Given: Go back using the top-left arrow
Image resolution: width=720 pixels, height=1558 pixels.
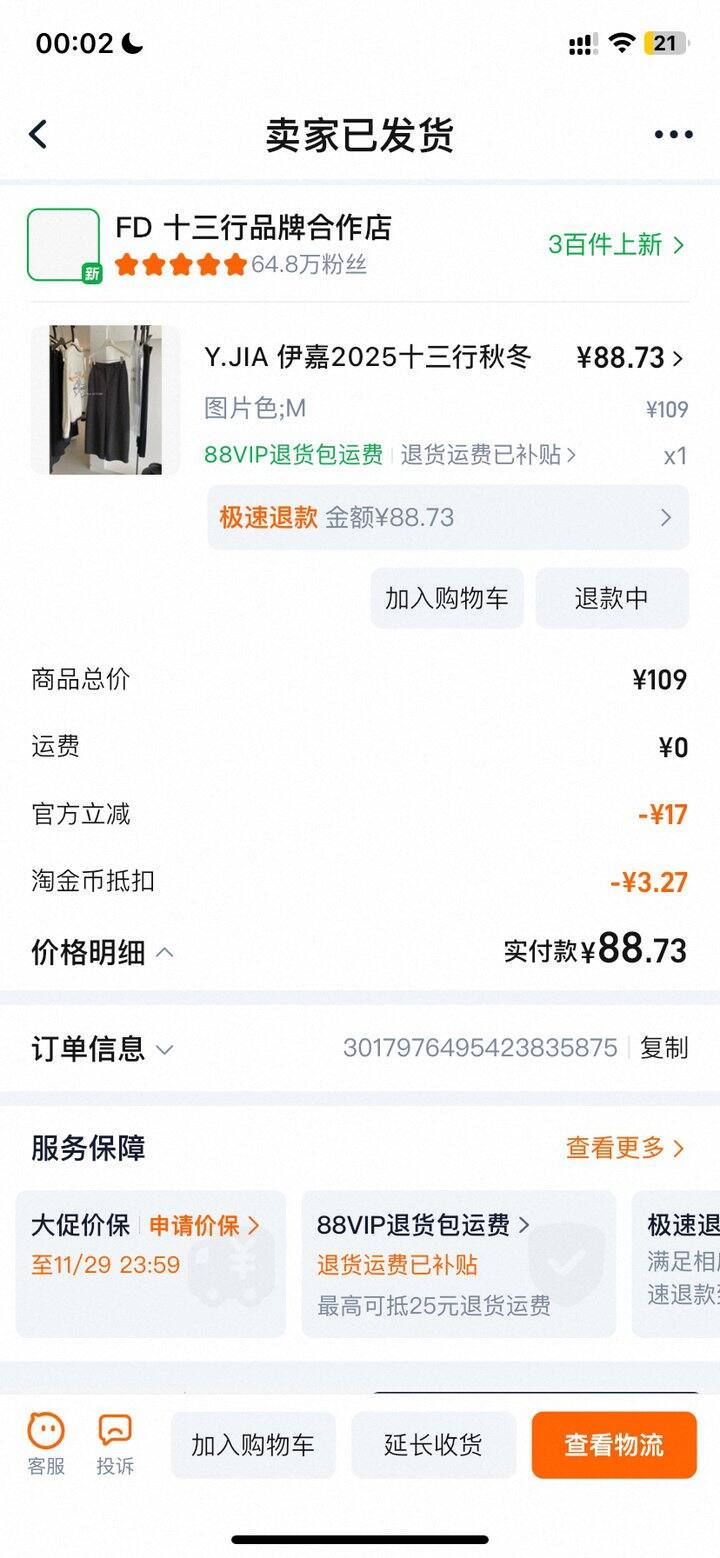Looking at the screenshot, I should pos(38,134).
